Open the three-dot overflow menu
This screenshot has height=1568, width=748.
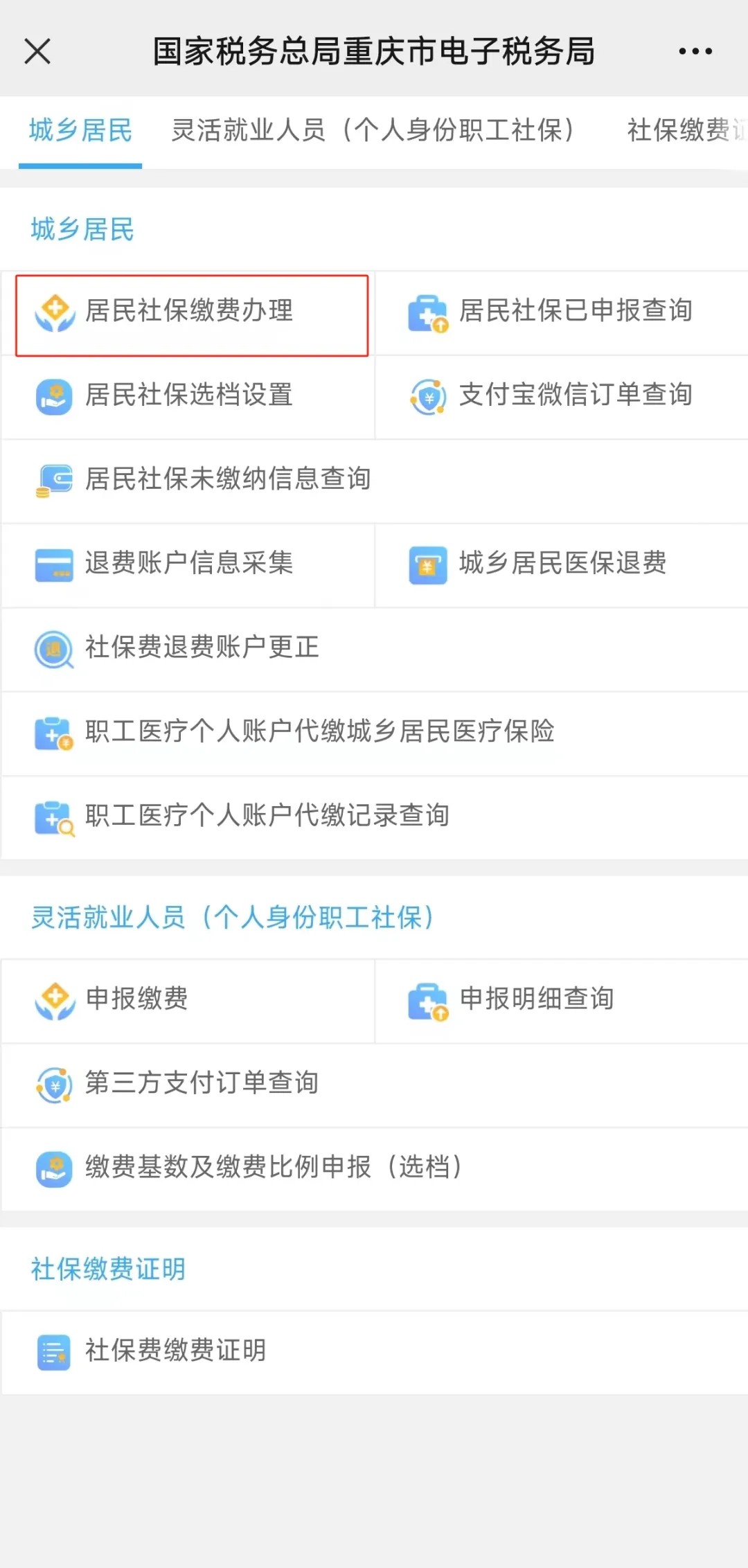click(695, 51)
